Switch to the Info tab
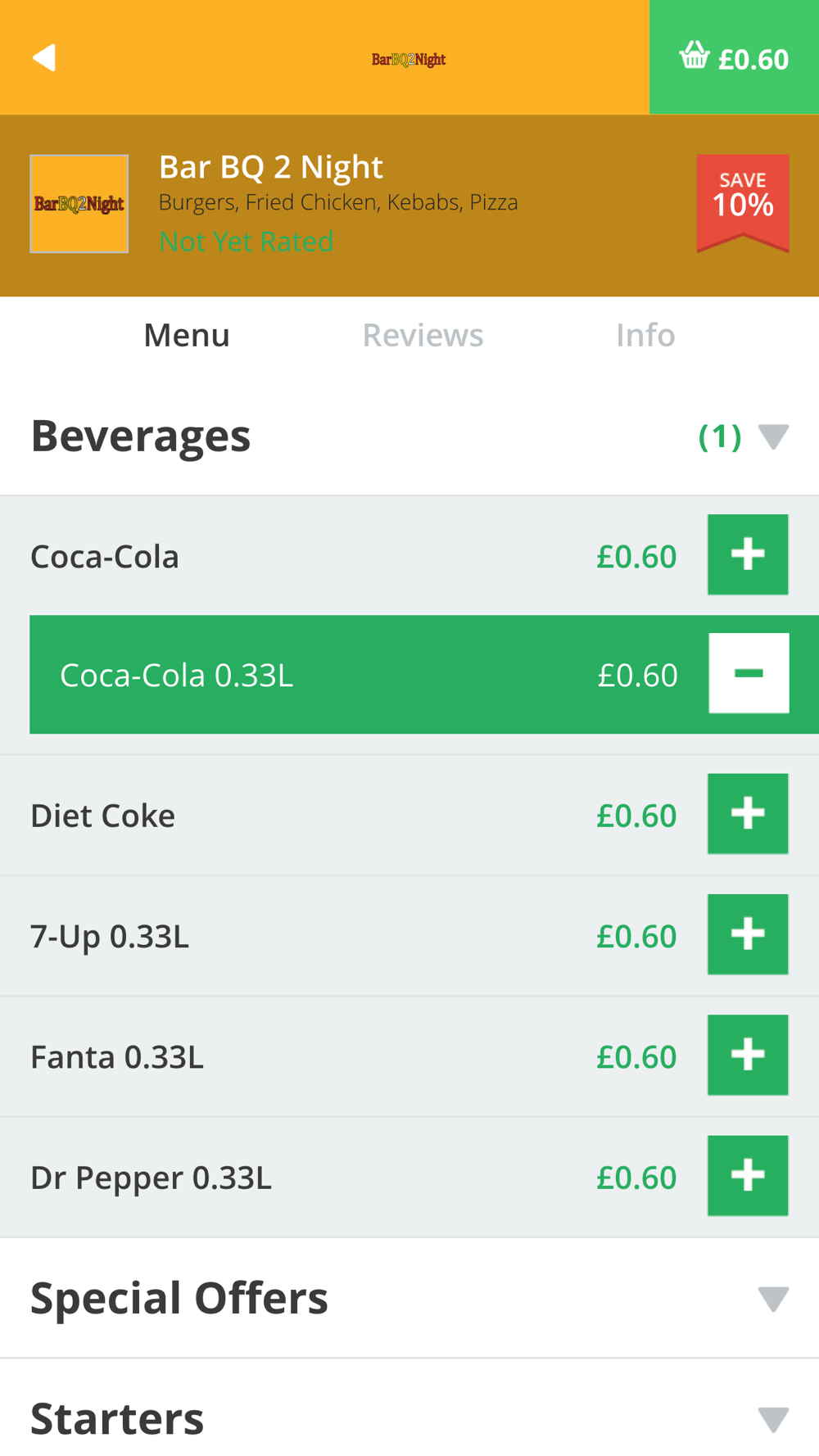Image resolution: width=819 pixels, height=1456 pixels. (645, 336)
